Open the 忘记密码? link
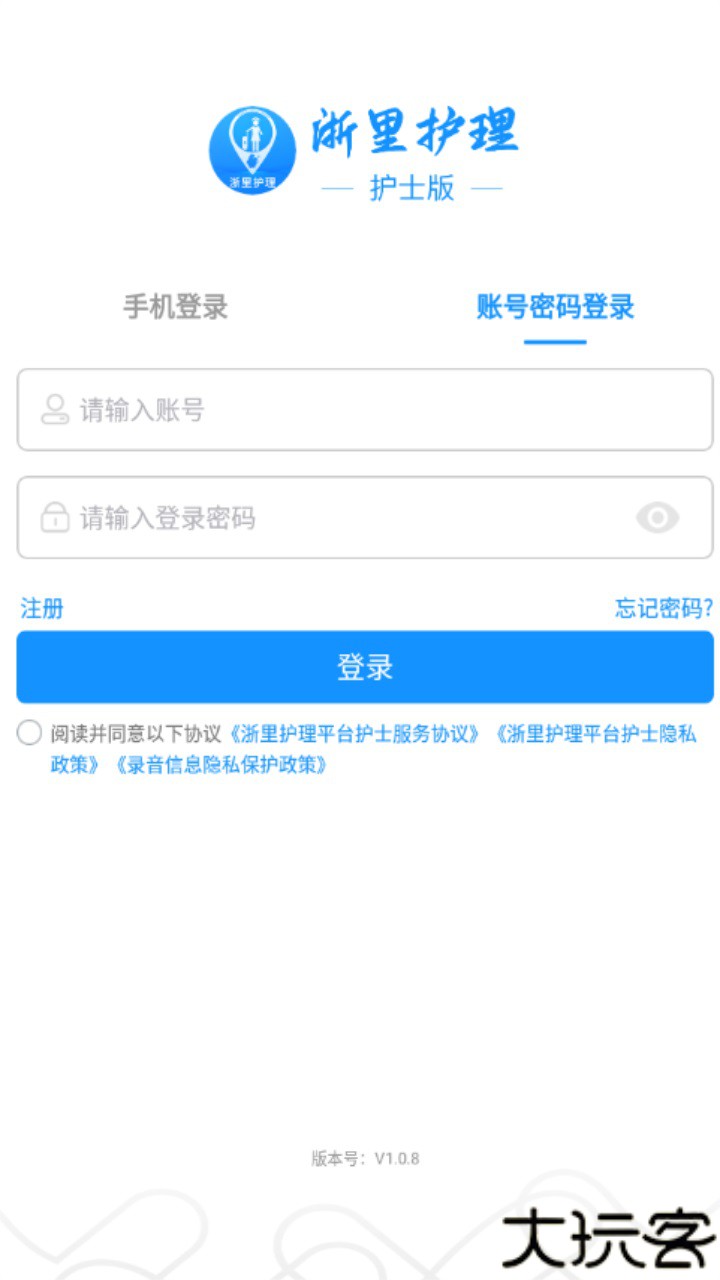This screenshot has width=720, height=1280. [663, 608]
